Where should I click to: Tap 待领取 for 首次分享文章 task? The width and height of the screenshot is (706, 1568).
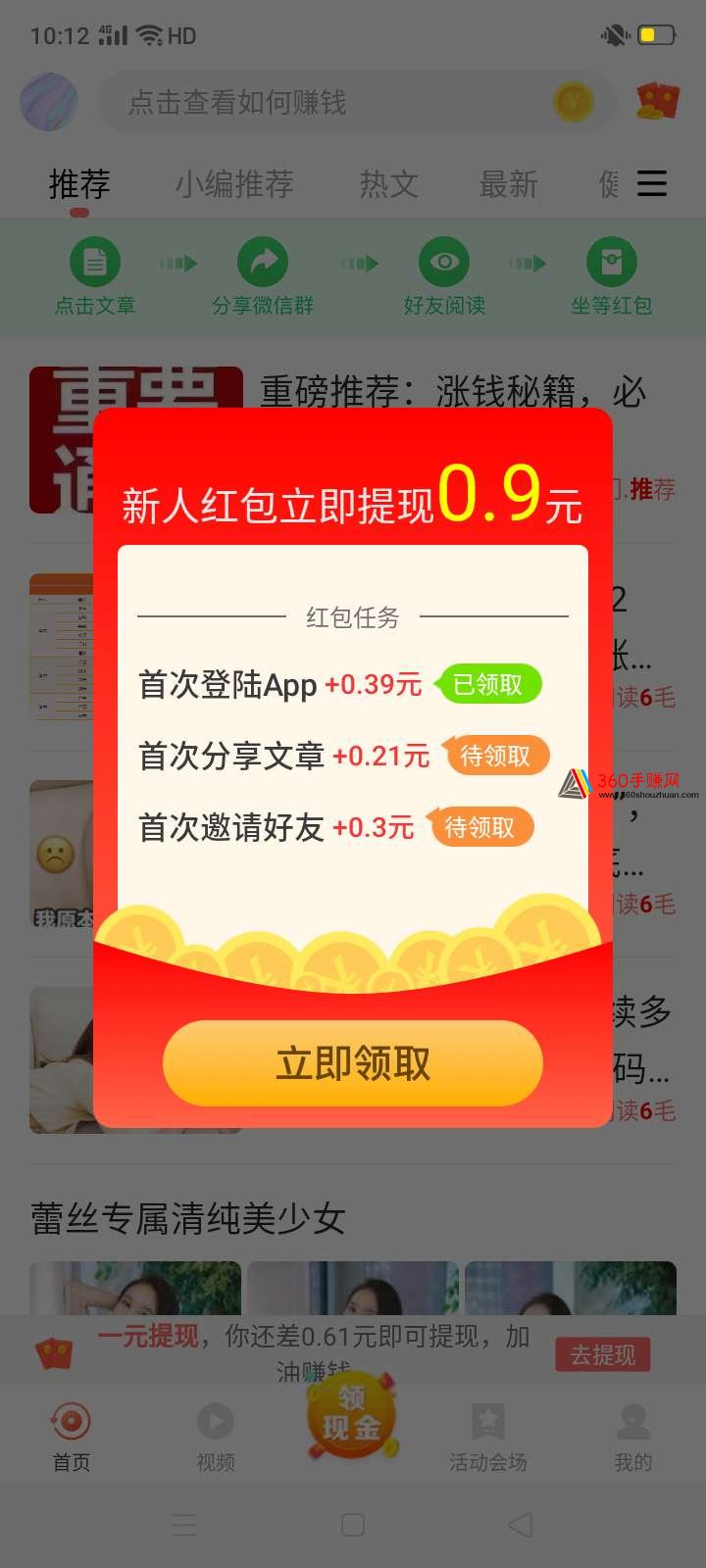(494, 756)
